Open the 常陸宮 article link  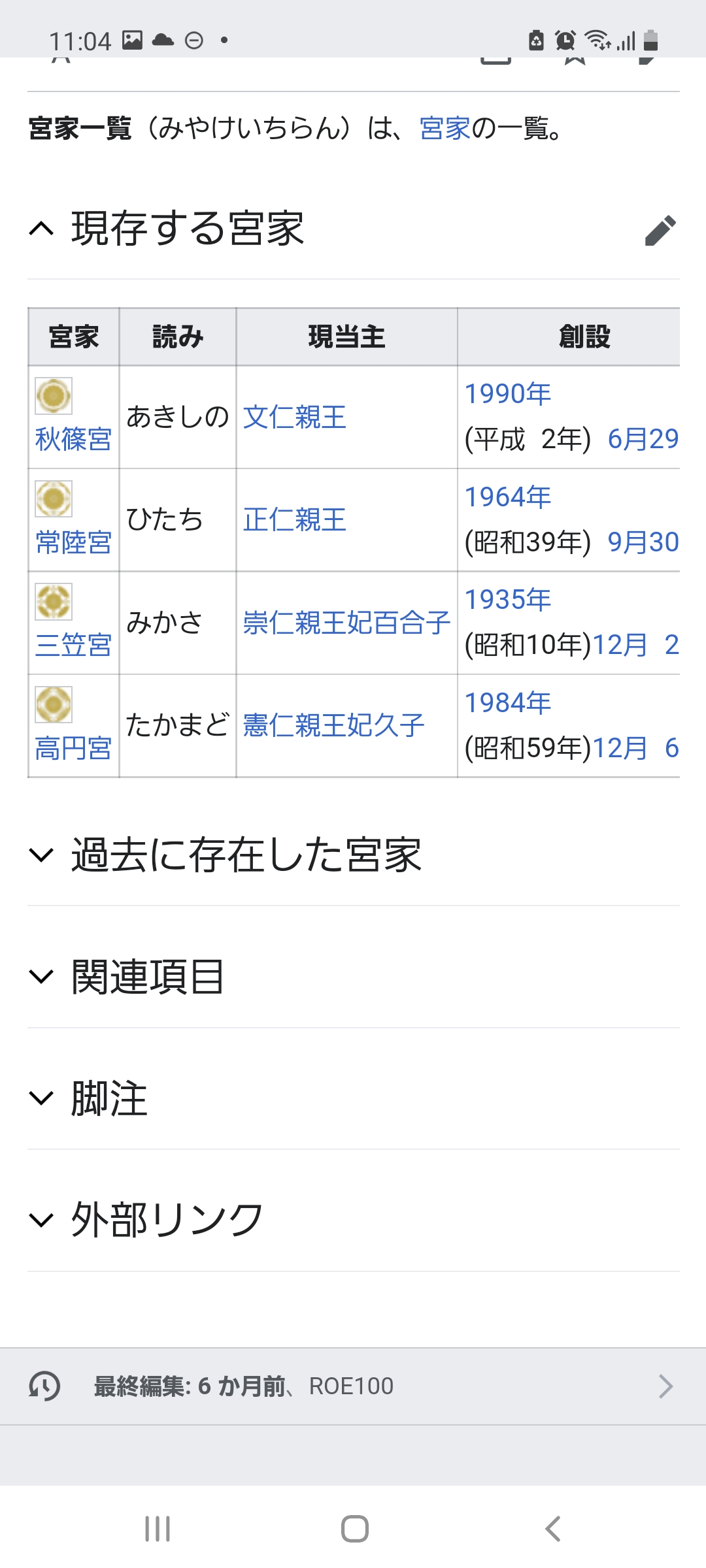73,542
